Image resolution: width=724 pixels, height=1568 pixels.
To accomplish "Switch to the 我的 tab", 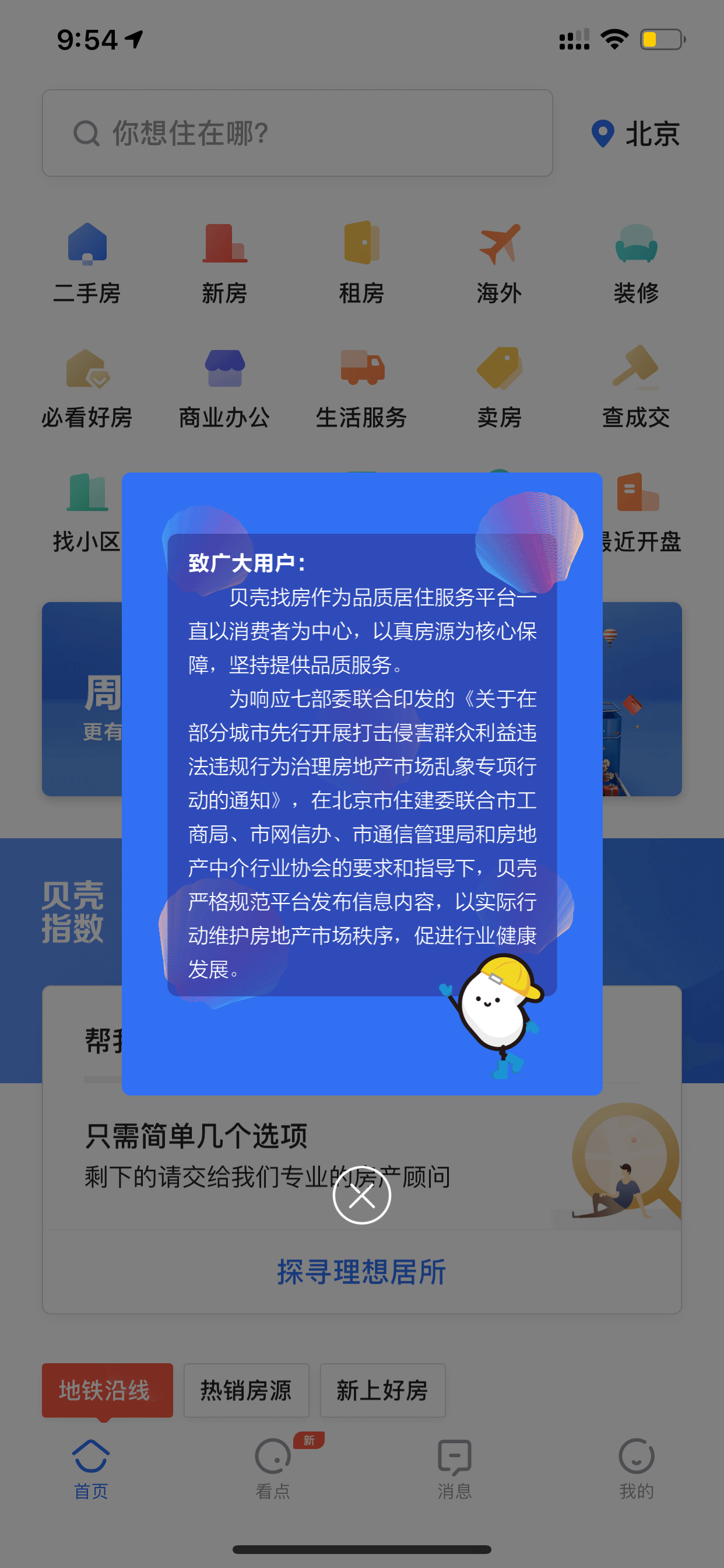I will tap(637, 1468).
